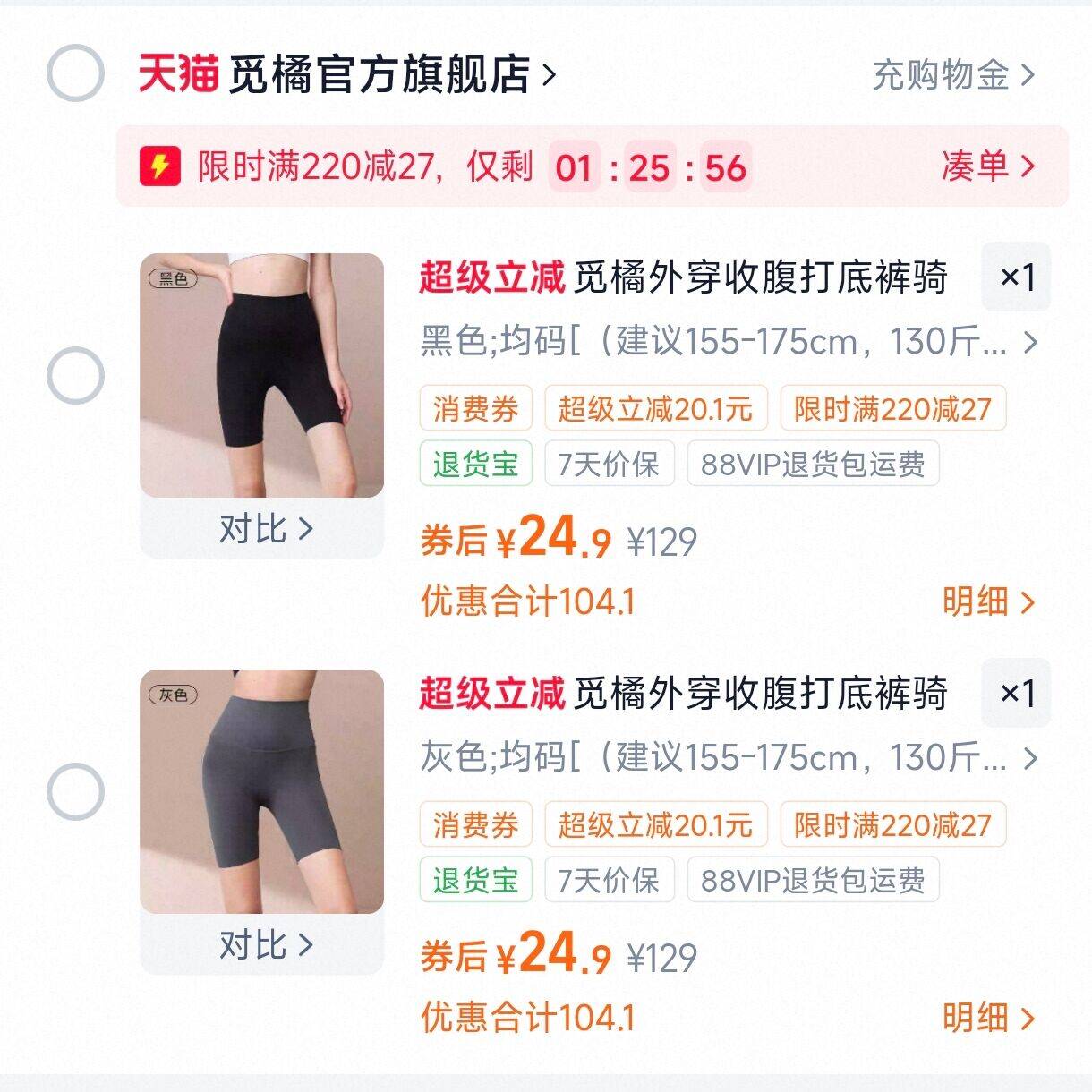Adjust quantity of the black shorts
1092x1092 pixels.
[1016, 277]
